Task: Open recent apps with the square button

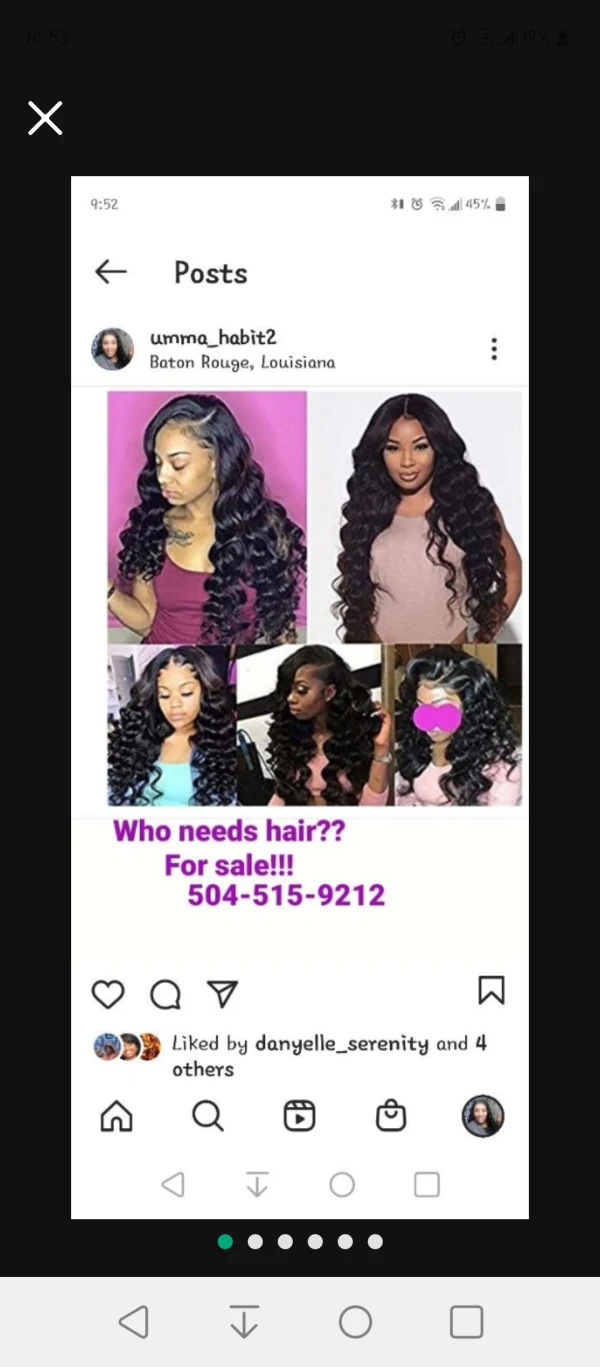Action: (466, 1322)
